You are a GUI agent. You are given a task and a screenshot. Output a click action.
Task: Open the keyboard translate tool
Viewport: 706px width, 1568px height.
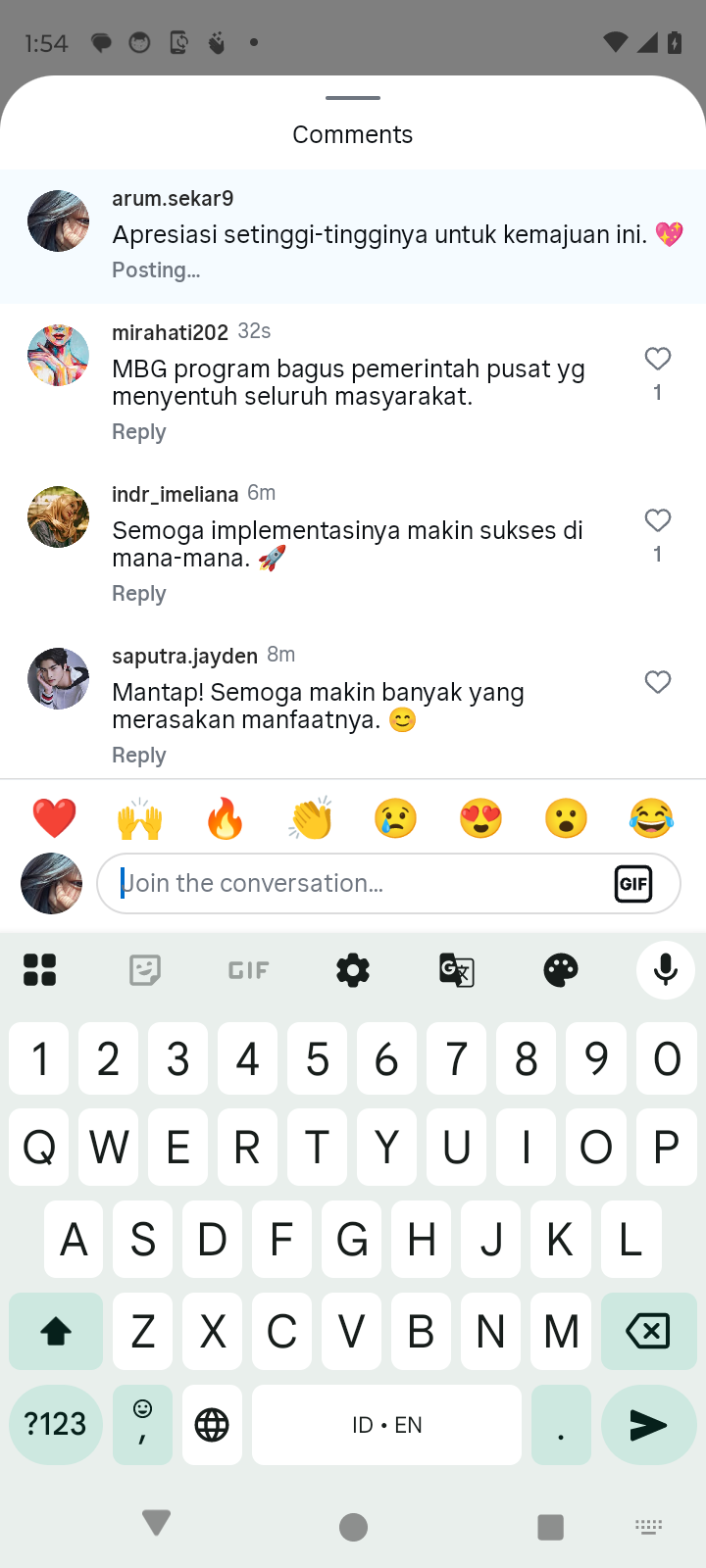pyautogui.click(x=457, y=970)
